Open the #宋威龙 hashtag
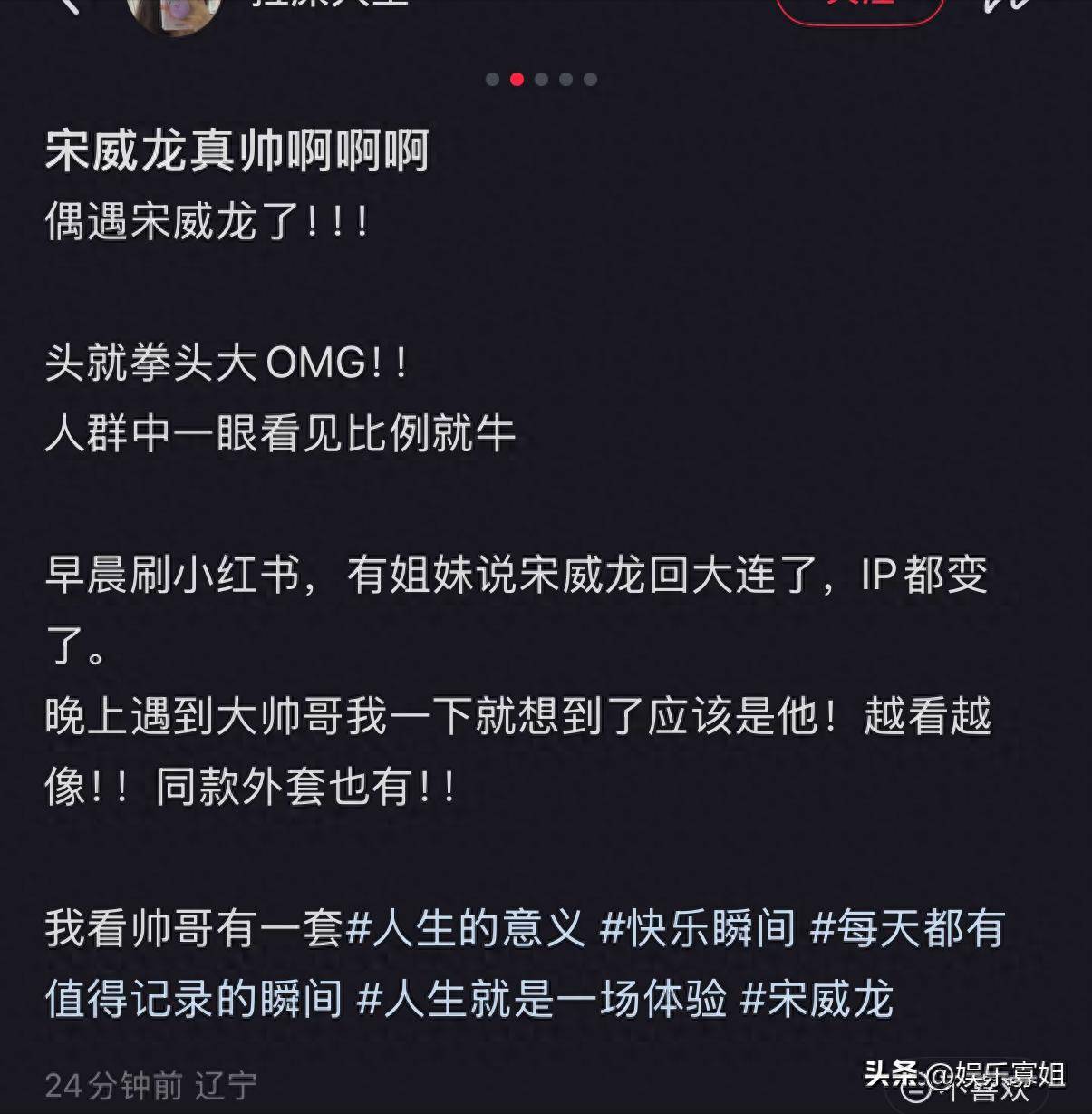Viewport: 1092px width, 1114px height. [x=817, y=999]
